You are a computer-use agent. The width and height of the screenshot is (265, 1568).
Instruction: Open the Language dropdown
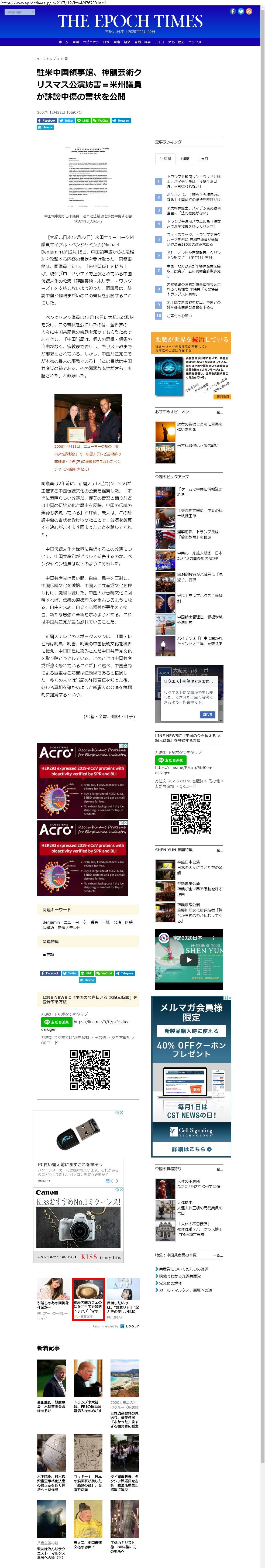(19, 12)
